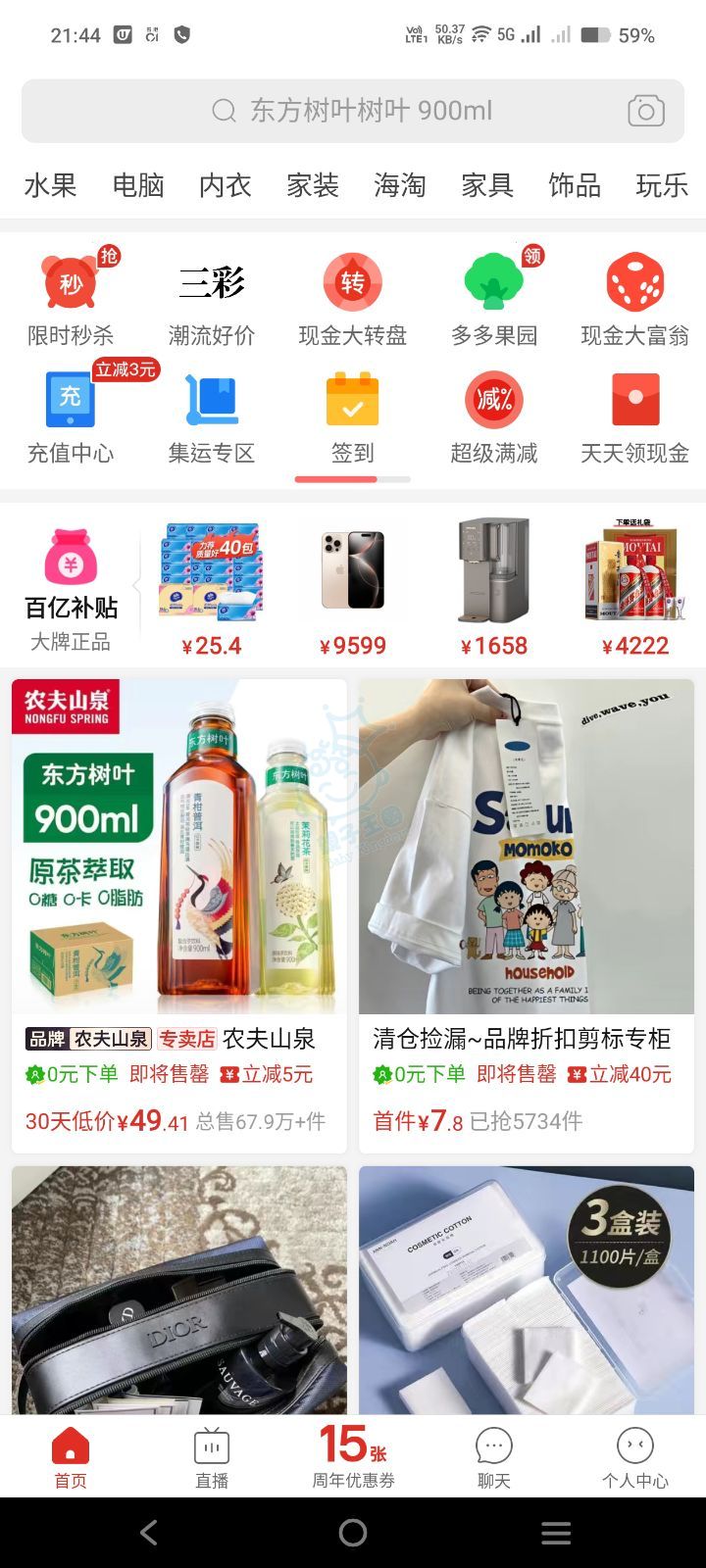Image resolution: width=706 pixels, height=1568 pixels.
Task: Open camera image search
Action: 646,111
